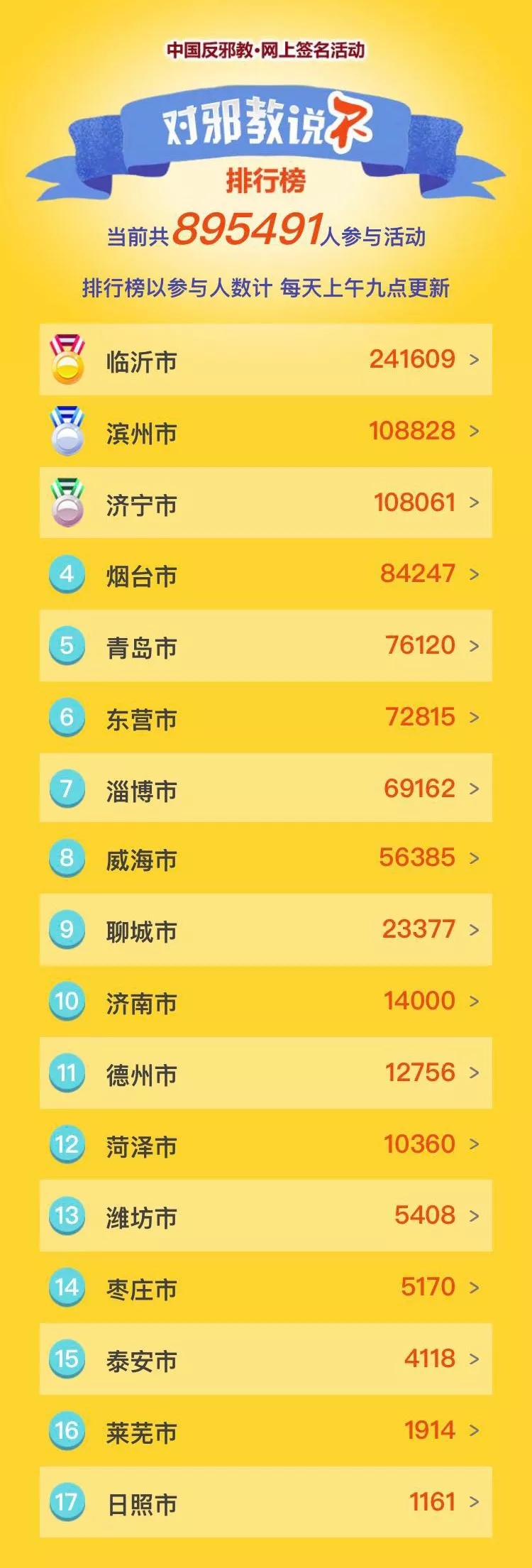Open the 潍坊市 row

265,1216
